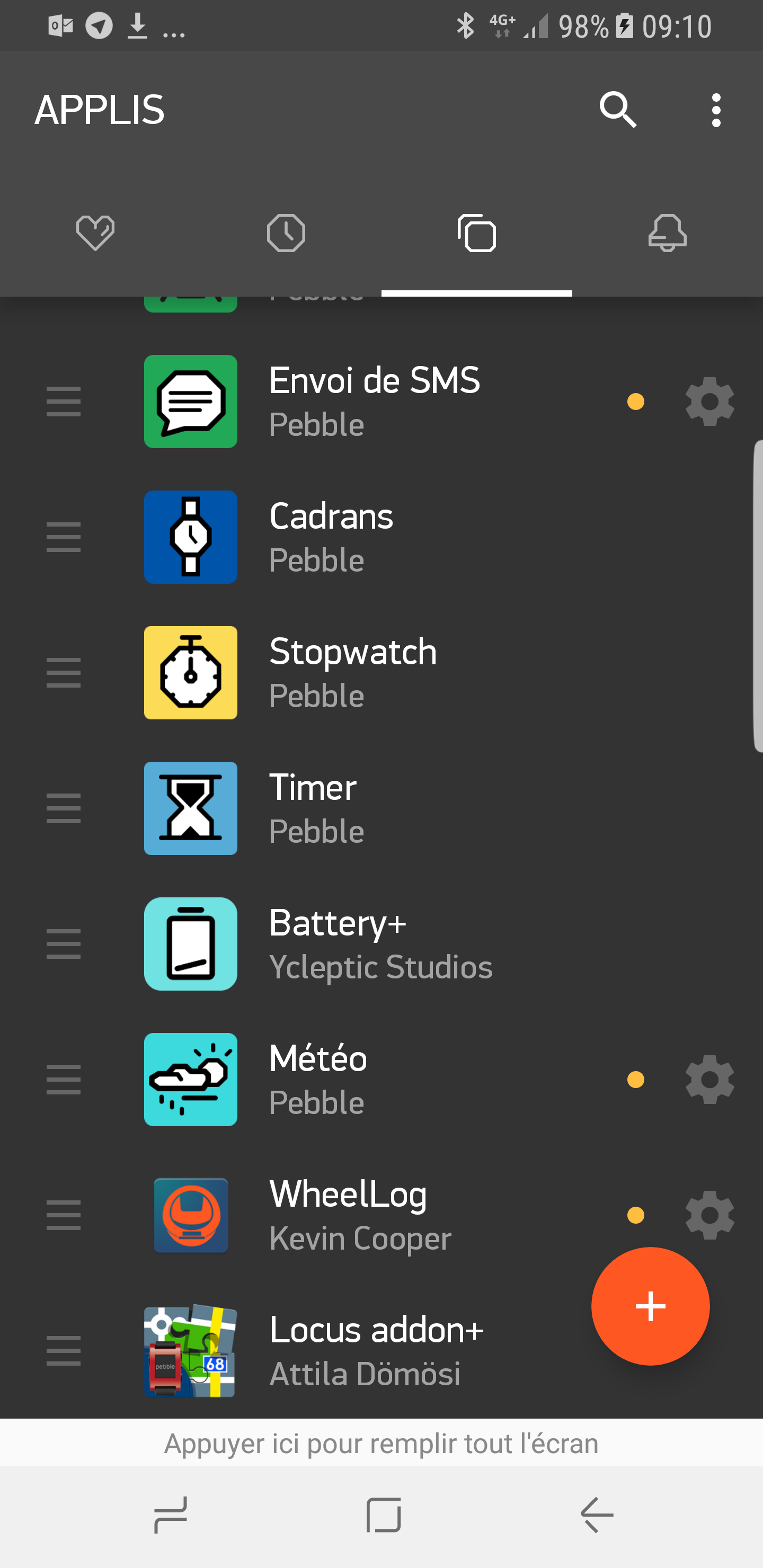Image resolution: width=763 pixels, height=1568 pixels.
Task: Open the three-dot overflow menu
Action: pyautogui.click(x=716, y=110)
